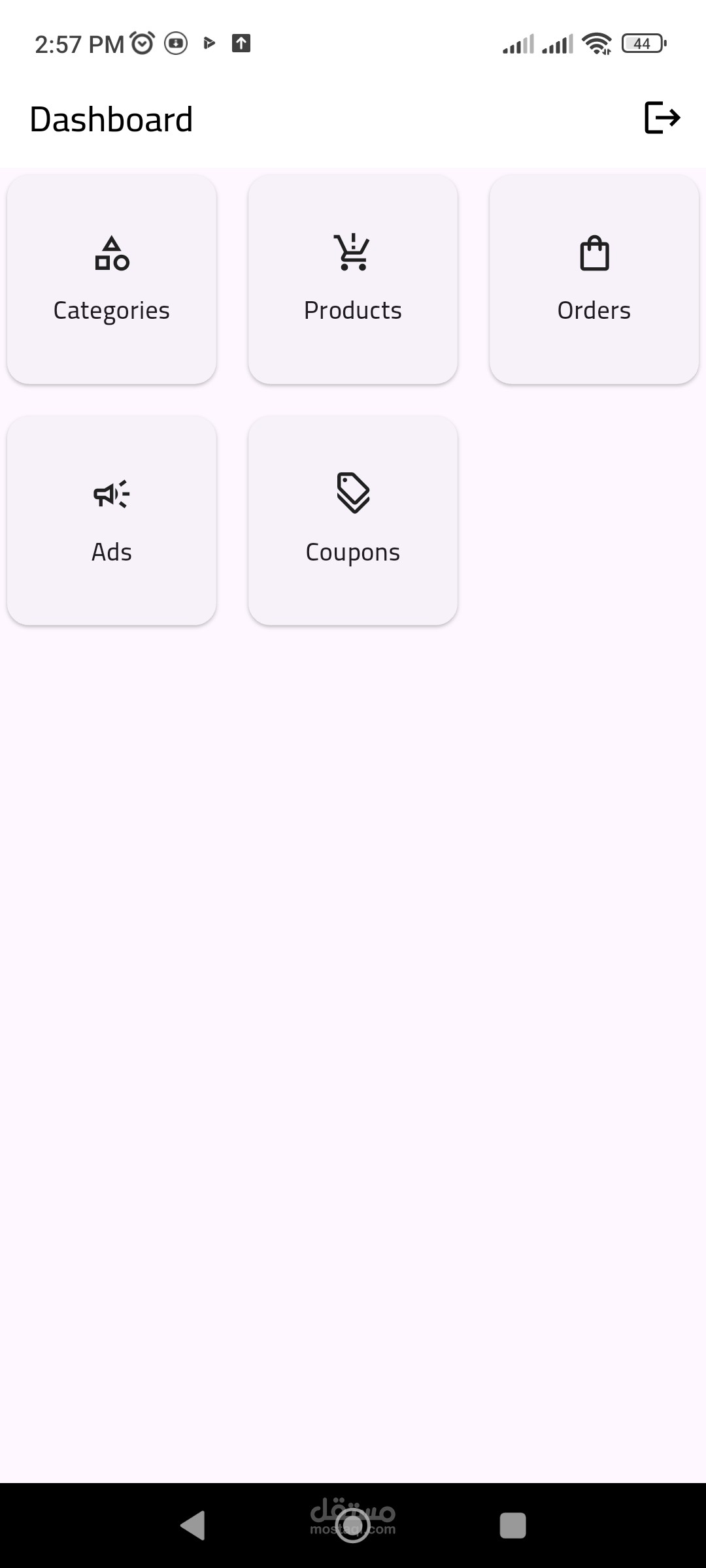The height and width of the screenshot is (1568, 706).
Task: Go to the Orders card
Action: pos(594,280)
